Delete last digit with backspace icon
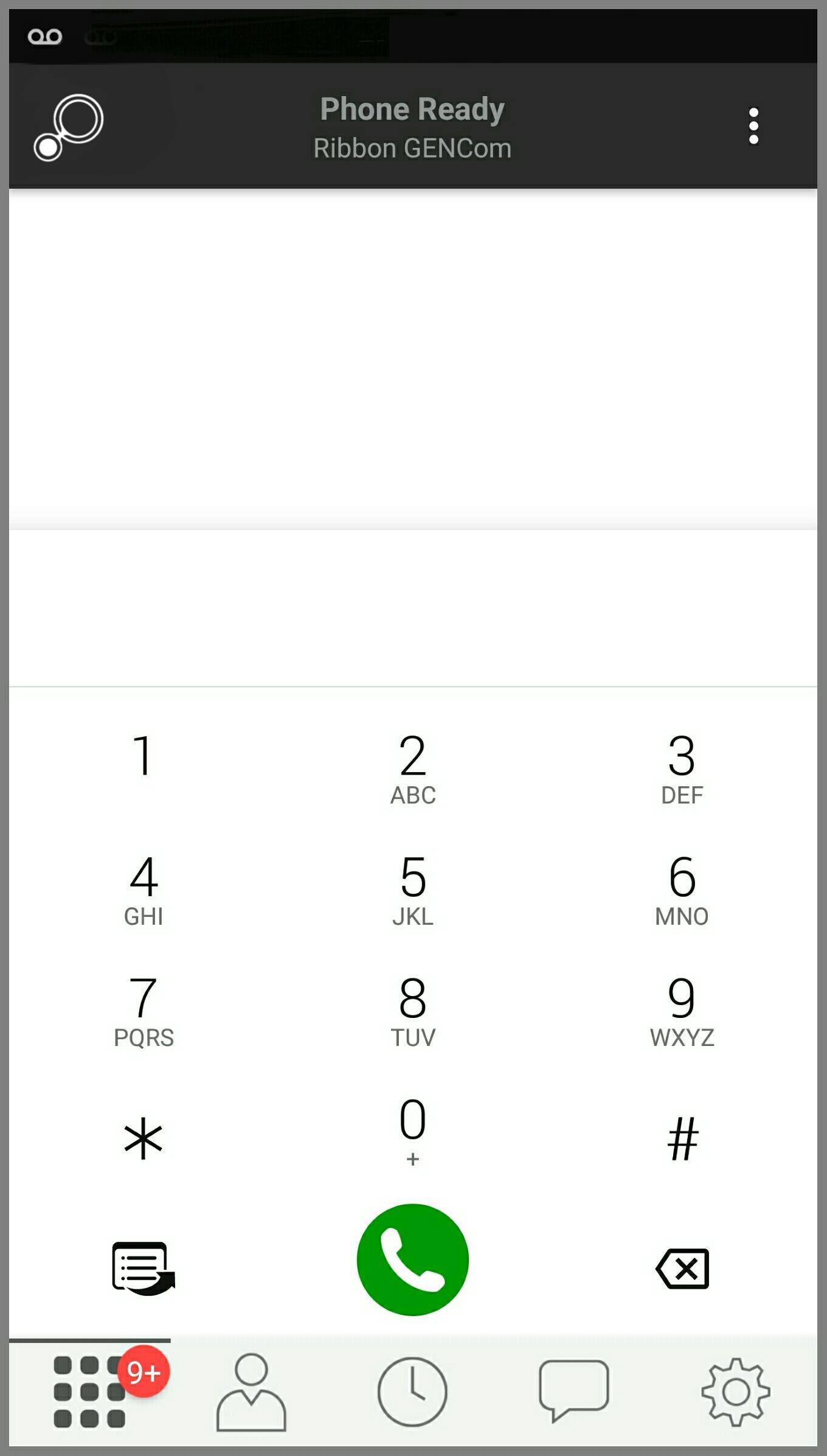 [682, 1269]
